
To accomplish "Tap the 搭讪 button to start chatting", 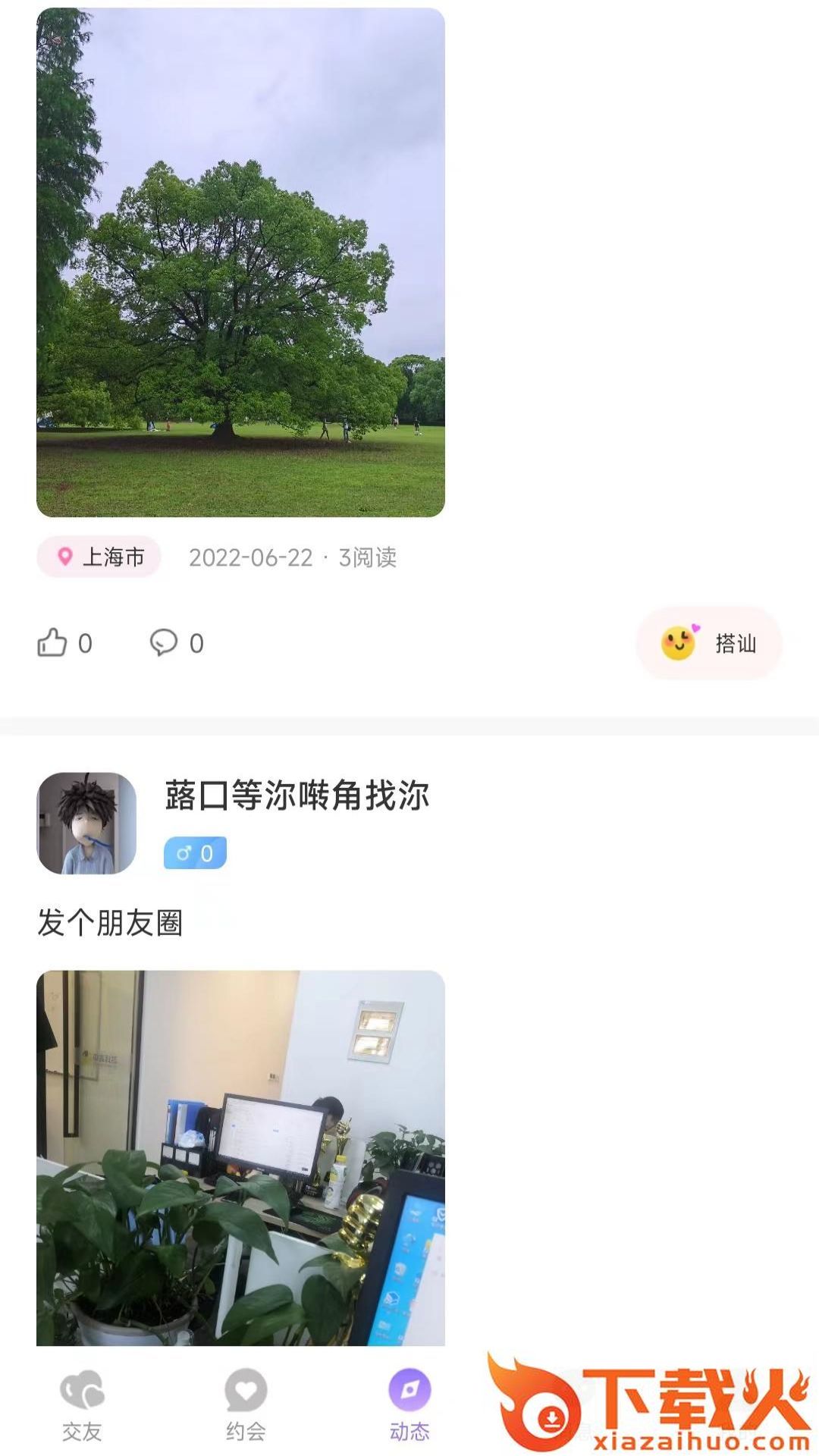I will [x=709, y=643].
